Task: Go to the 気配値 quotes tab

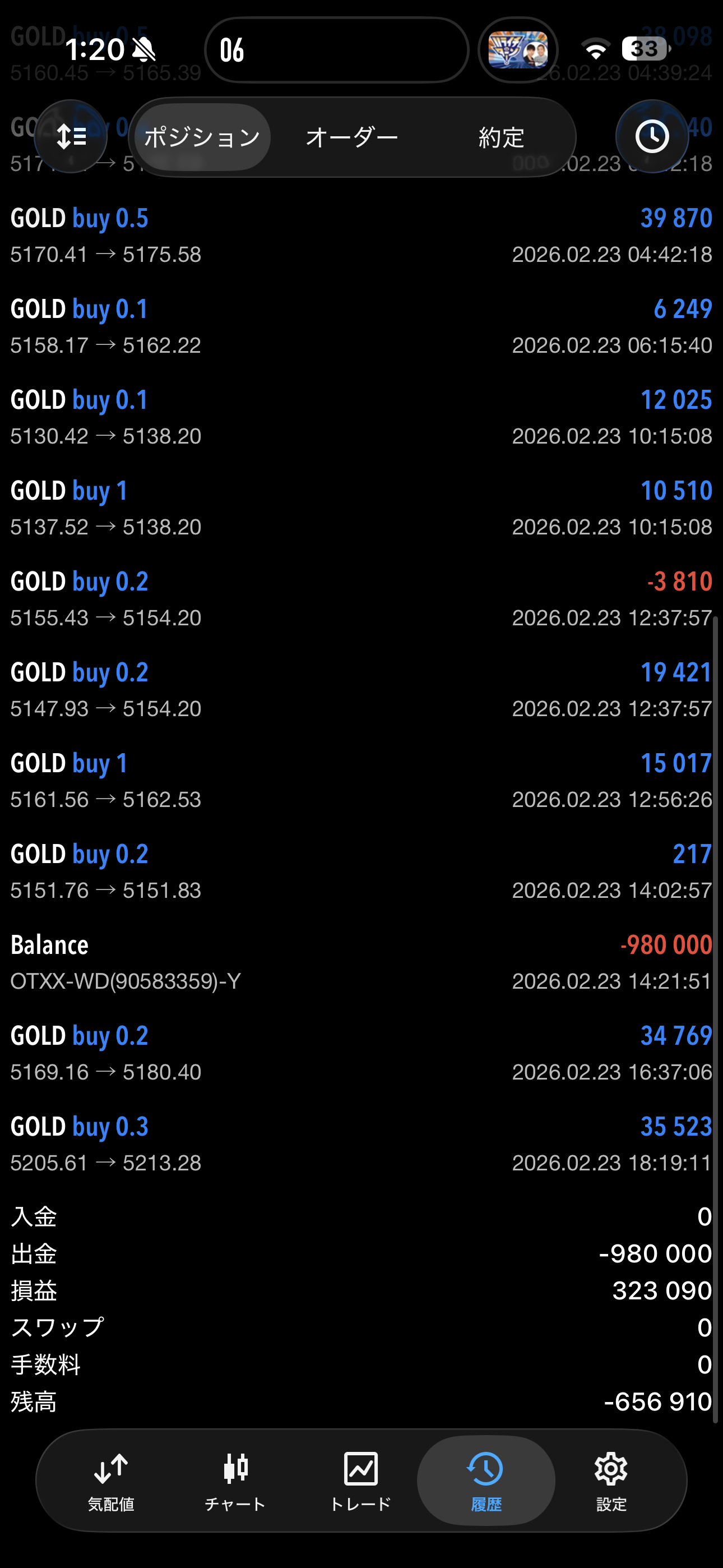Action: tap(111, 1481)
